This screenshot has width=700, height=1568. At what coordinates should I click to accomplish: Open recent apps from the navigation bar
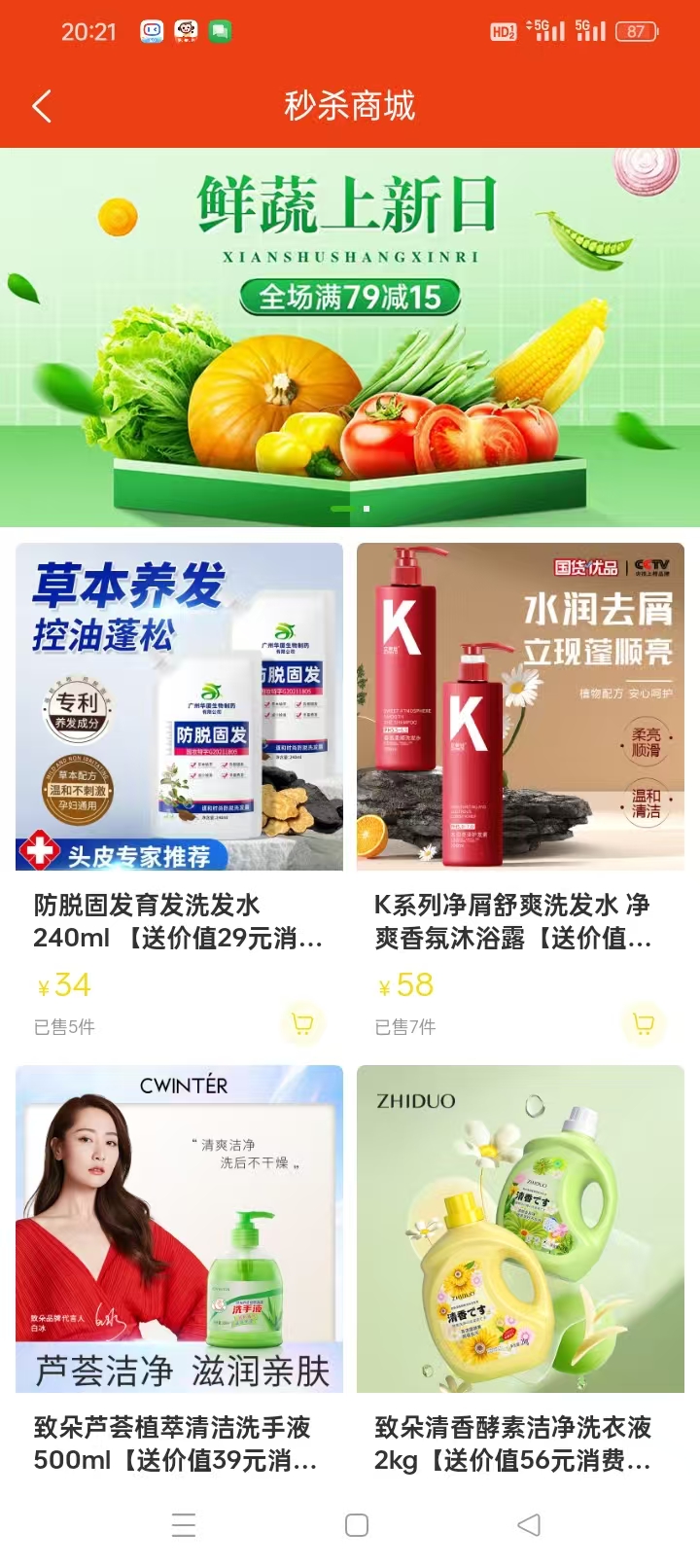[184, 1525]
